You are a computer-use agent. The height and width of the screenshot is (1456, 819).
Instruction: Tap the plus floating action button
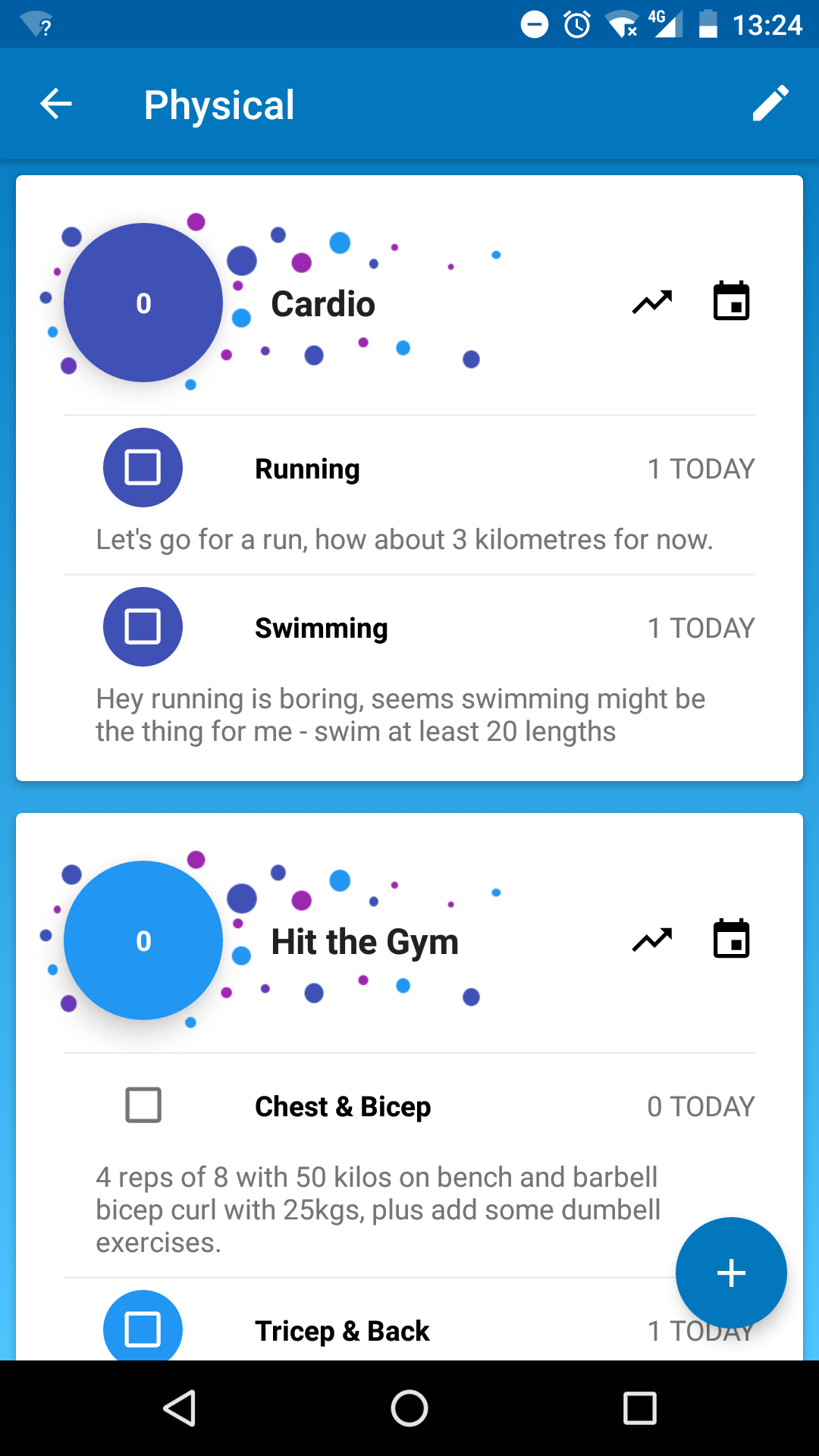[731, 1272]
